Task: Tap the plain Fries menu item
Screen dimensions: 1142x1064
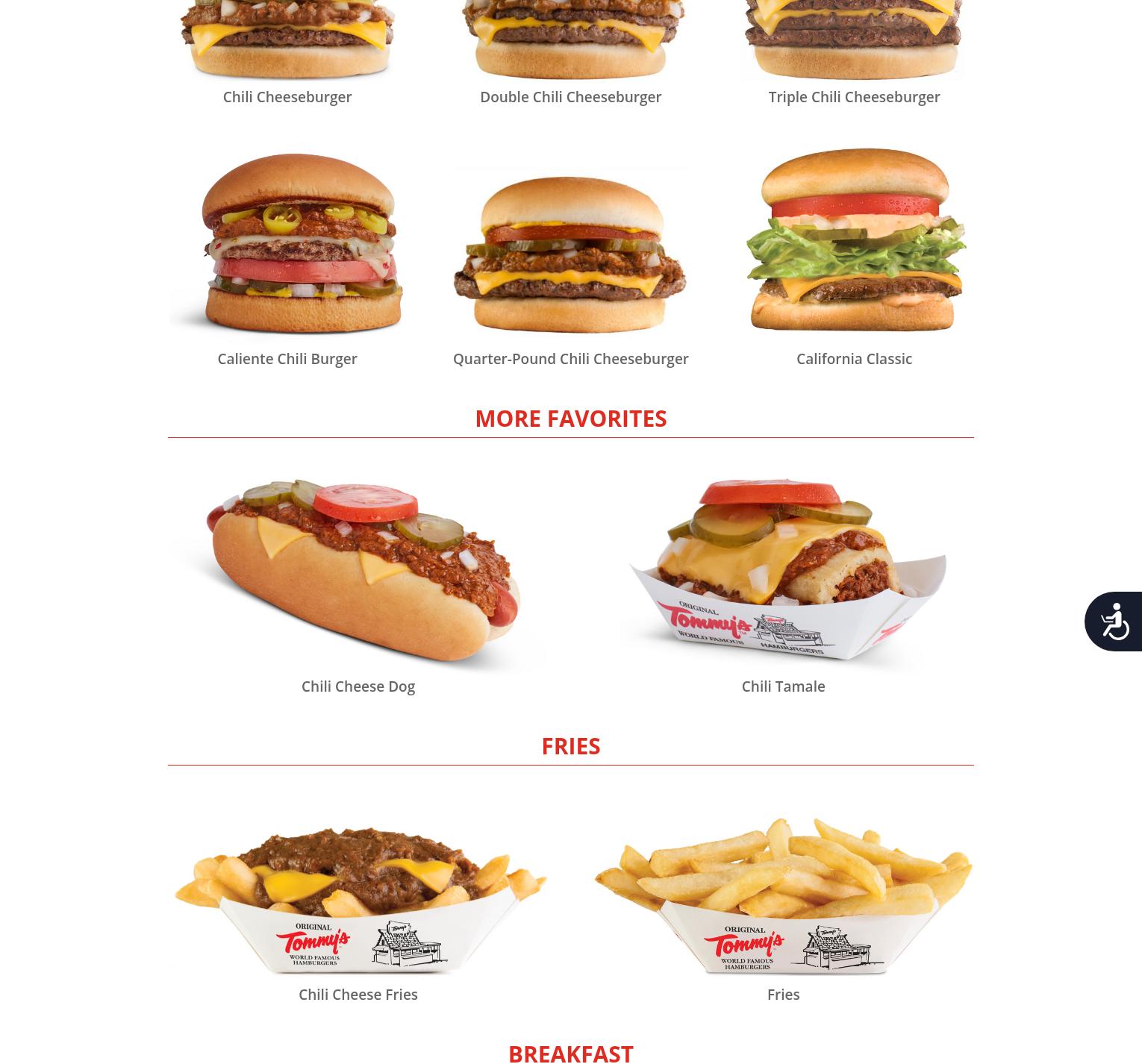Action: (783, 994)
